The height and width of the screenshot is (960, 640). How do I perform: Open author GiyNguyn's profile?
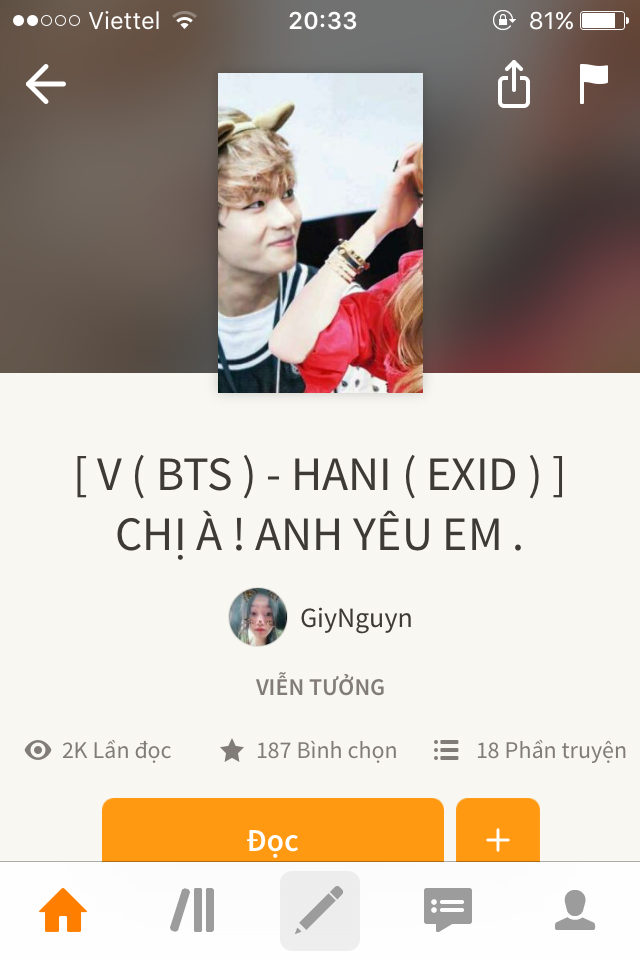(x=321, y=618)
